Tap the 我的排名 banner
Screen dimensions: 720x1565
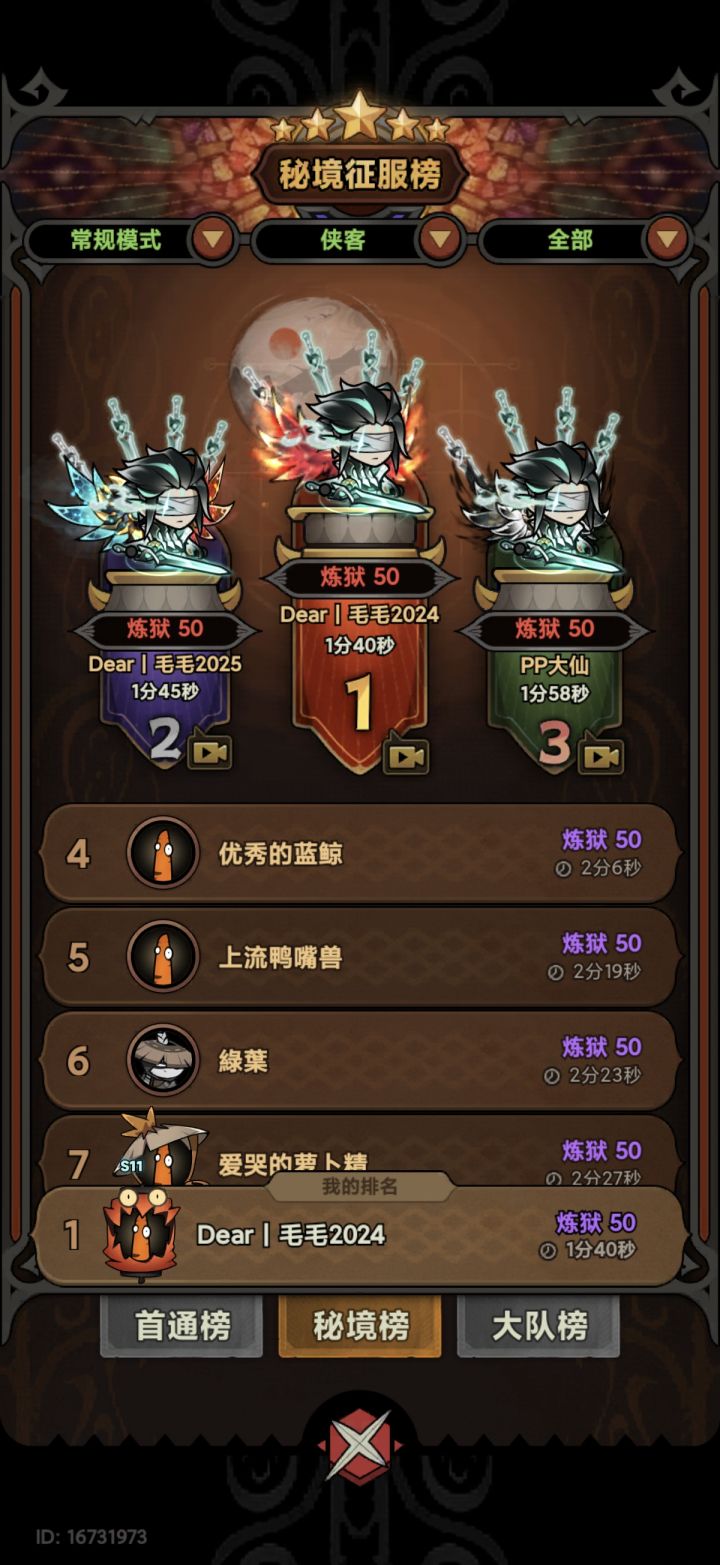point(360,1186)
